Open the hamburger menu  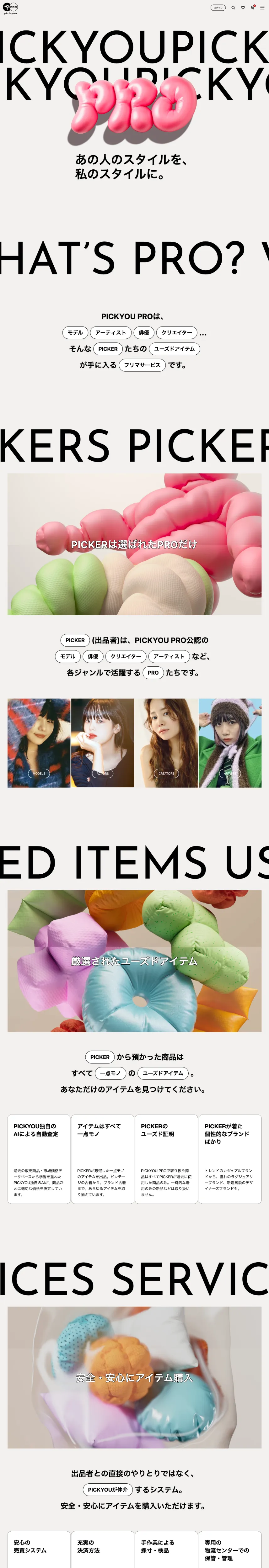(262, 8)
